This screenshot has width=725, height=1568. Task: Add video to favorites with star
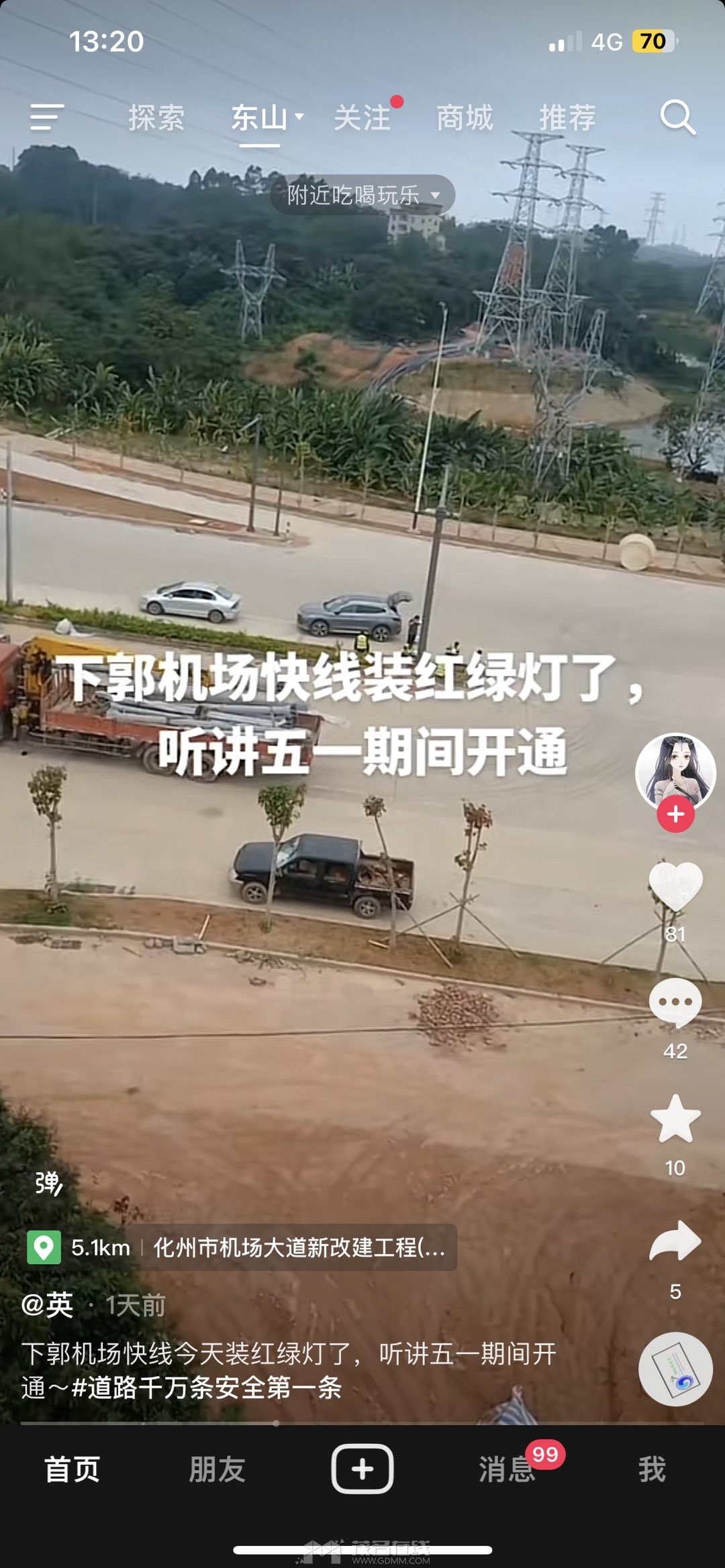[x=675, y=1119]
